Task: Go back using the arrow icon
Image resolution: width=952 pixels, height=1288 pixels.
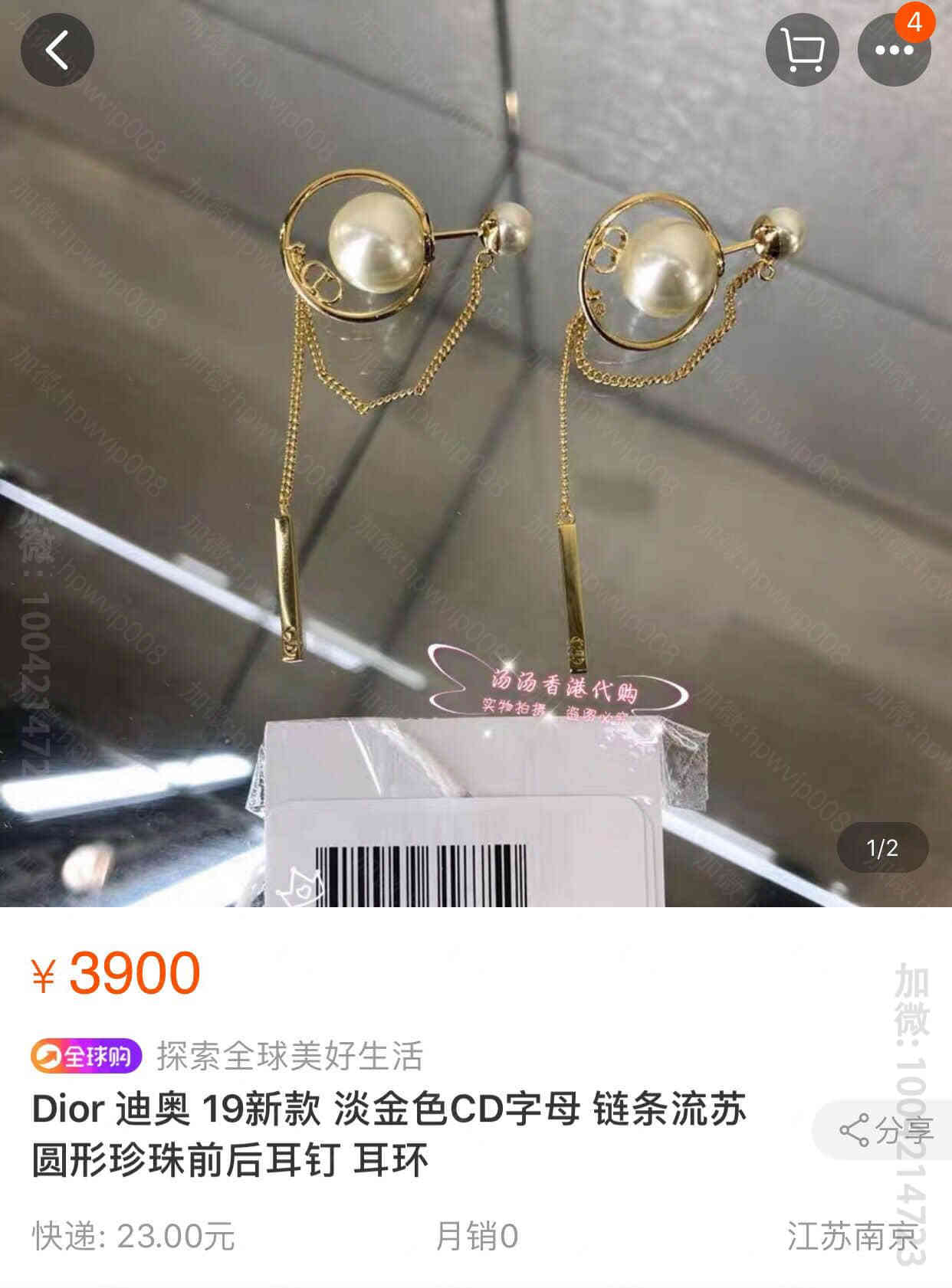Action: 57,51
